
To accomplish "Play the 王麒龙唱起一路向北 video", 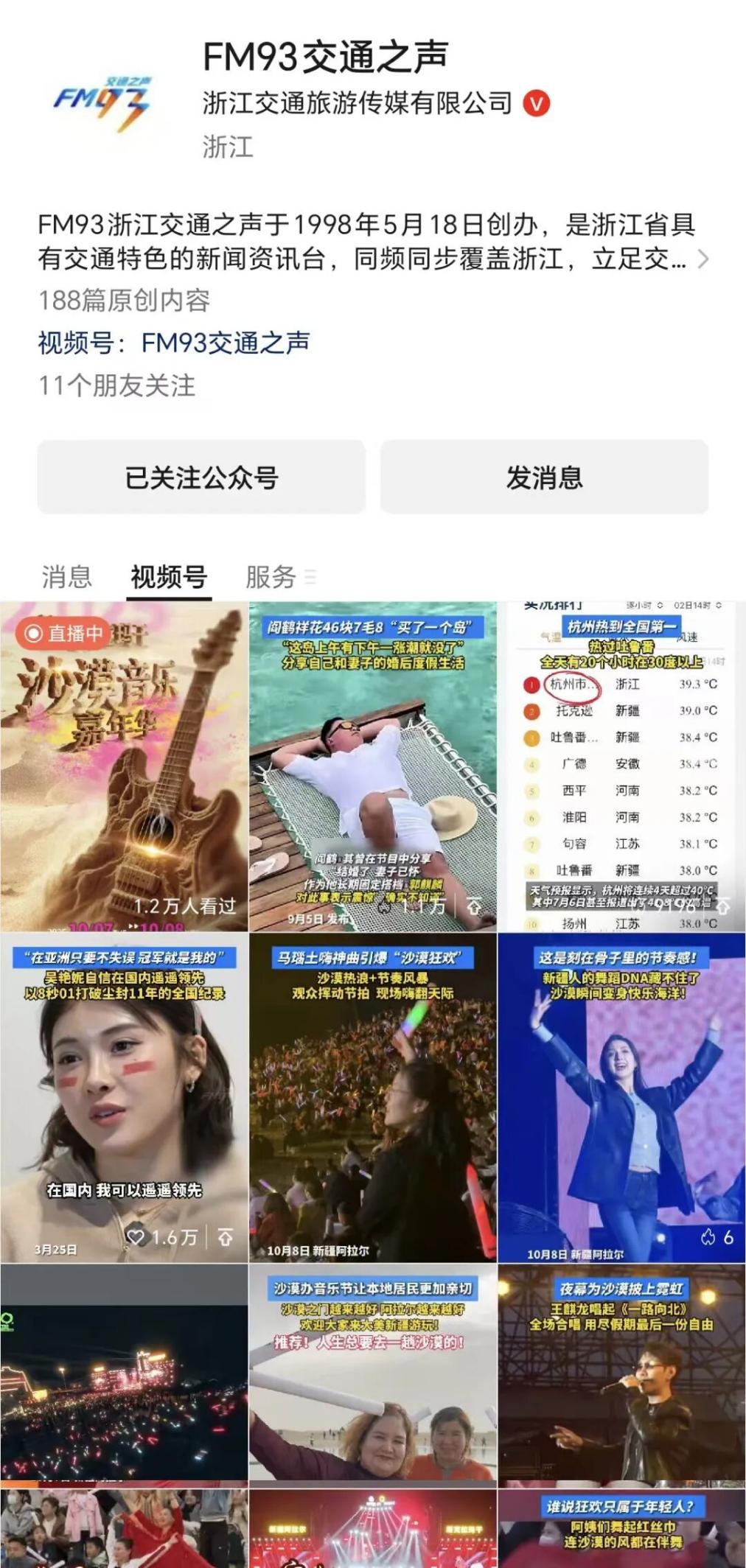I will (621, 1374).
